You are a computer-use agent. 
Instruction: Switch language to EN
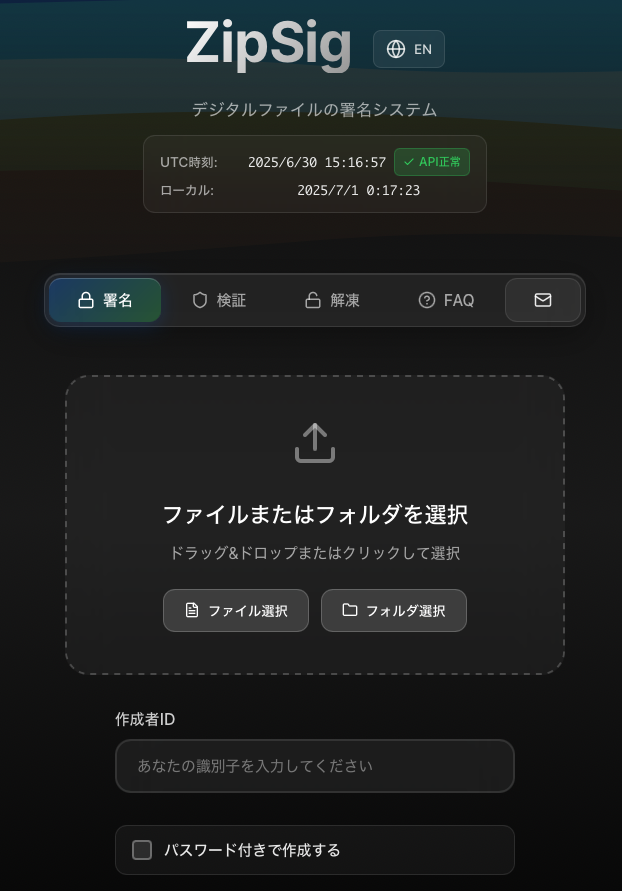point(408,49)
